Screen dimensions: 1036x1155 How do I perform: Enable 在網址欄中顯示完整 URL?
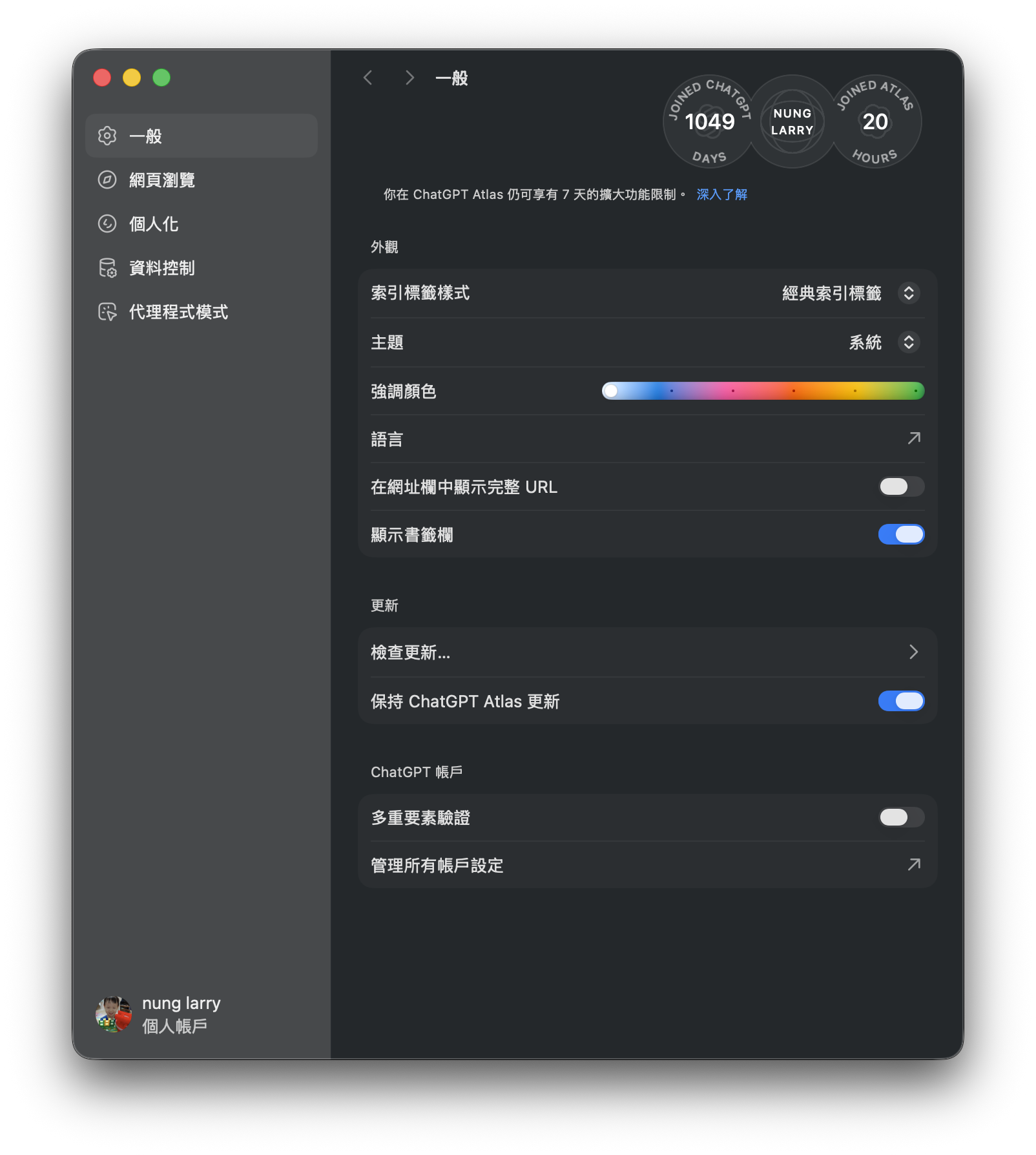(901, 487)
